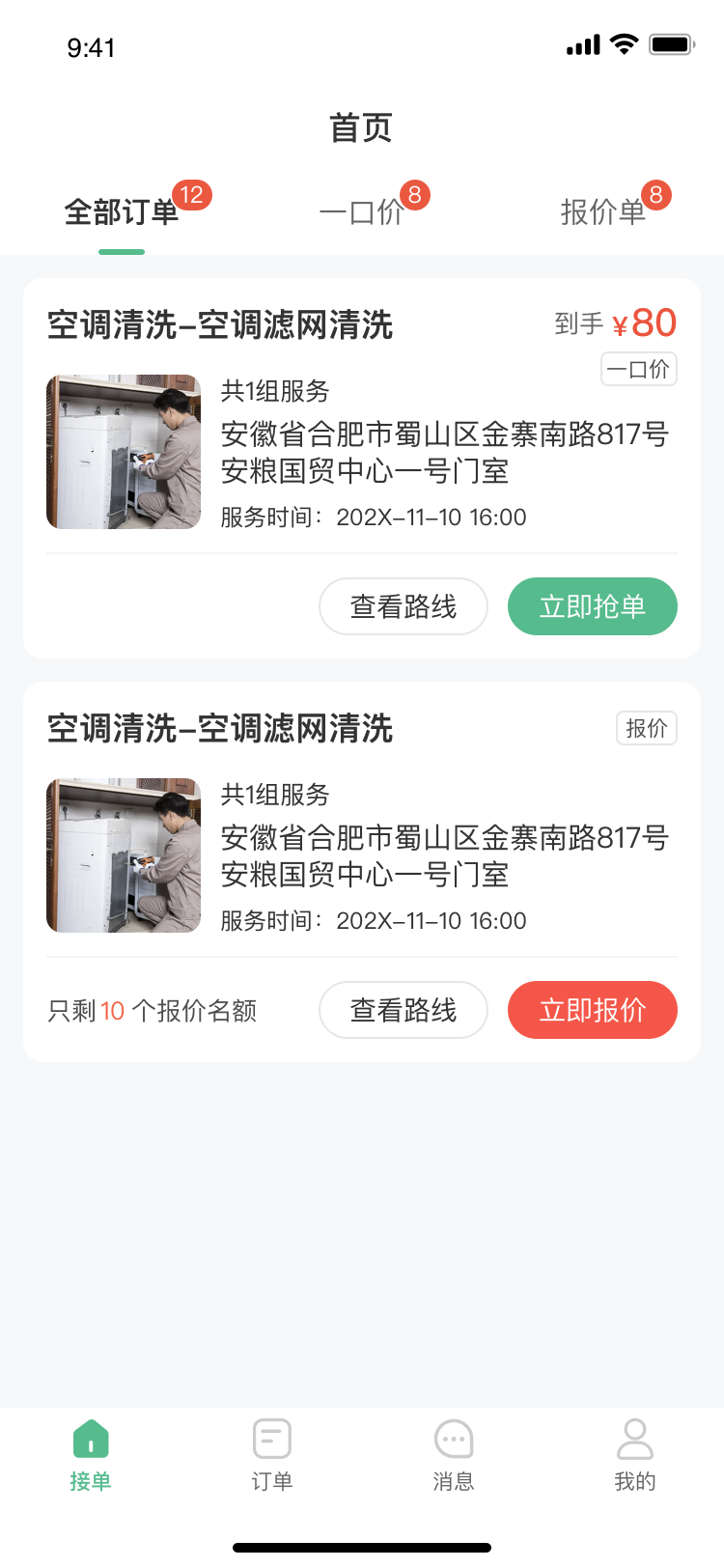The height and width of the screenshot is (1568, 724).
Task: Tap the red 立即报价 button
Action: point(592,1010)
